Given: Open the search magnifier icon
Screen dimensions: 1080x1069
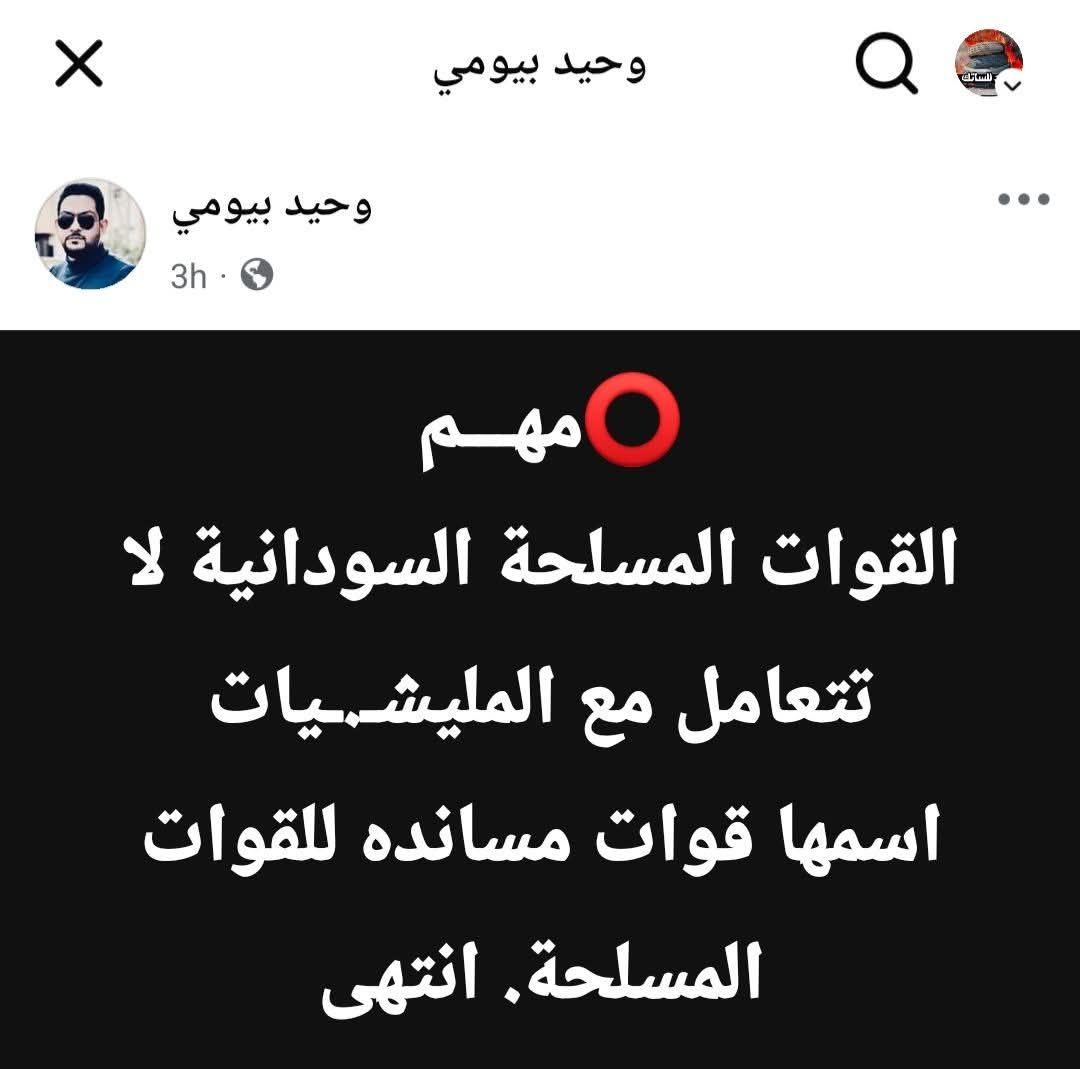Looking at the screenshot, I should pyautogui.click(x=888, y=66).
